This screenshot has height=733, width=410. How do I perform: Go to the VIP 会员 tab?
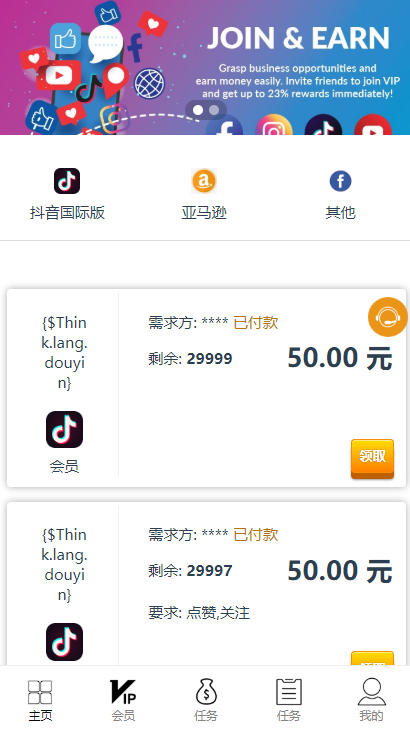click(x=123, y=700)
